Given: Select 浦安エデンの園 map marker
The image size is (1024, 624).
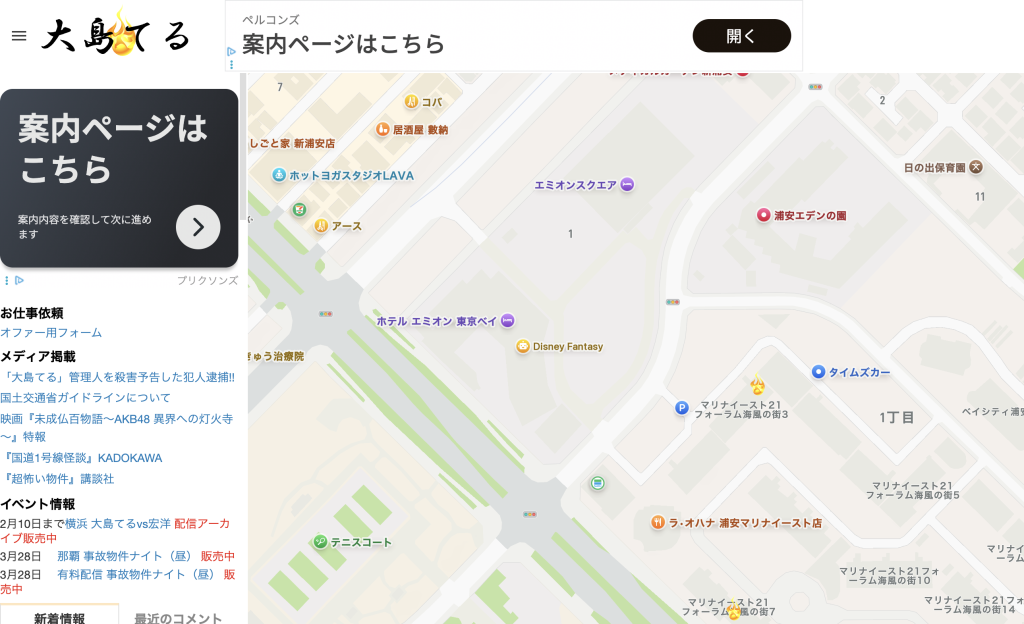Looking at the screenshot, I should (763, 215).
